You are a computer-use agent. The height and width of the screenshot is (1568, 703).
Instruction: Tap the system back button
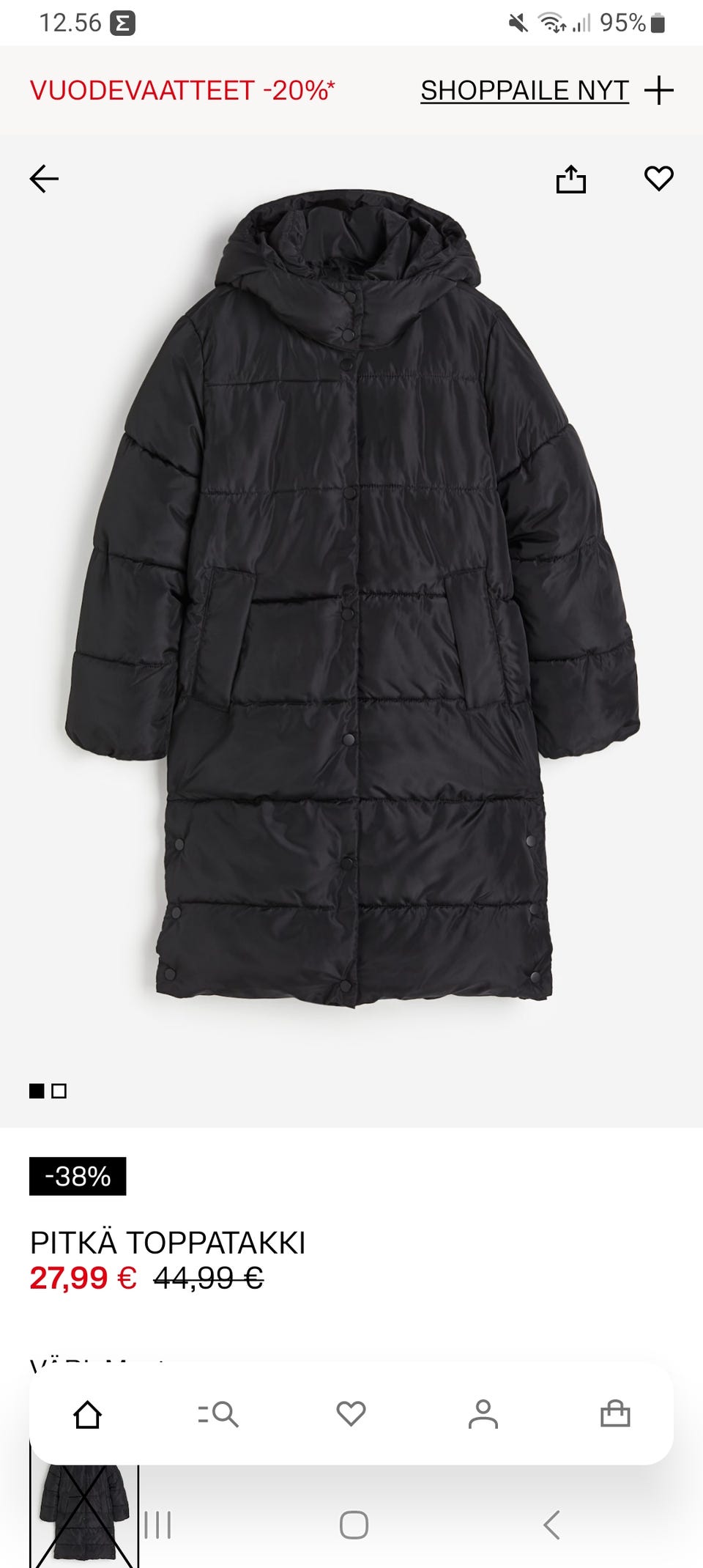tap(551, 1526)
